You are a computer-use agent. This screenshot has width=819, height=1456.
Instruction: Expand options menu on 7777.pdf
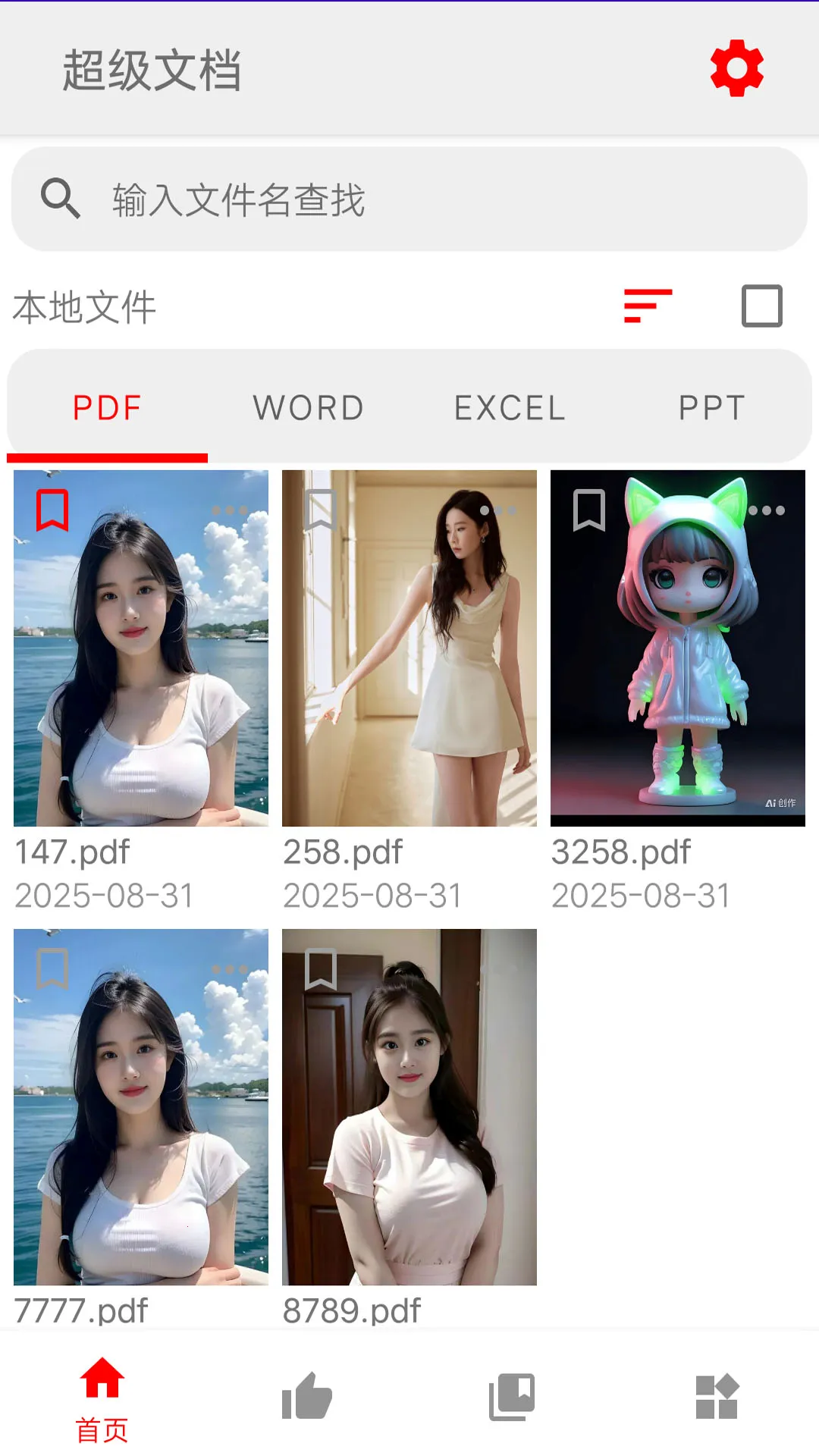(231, 969)
